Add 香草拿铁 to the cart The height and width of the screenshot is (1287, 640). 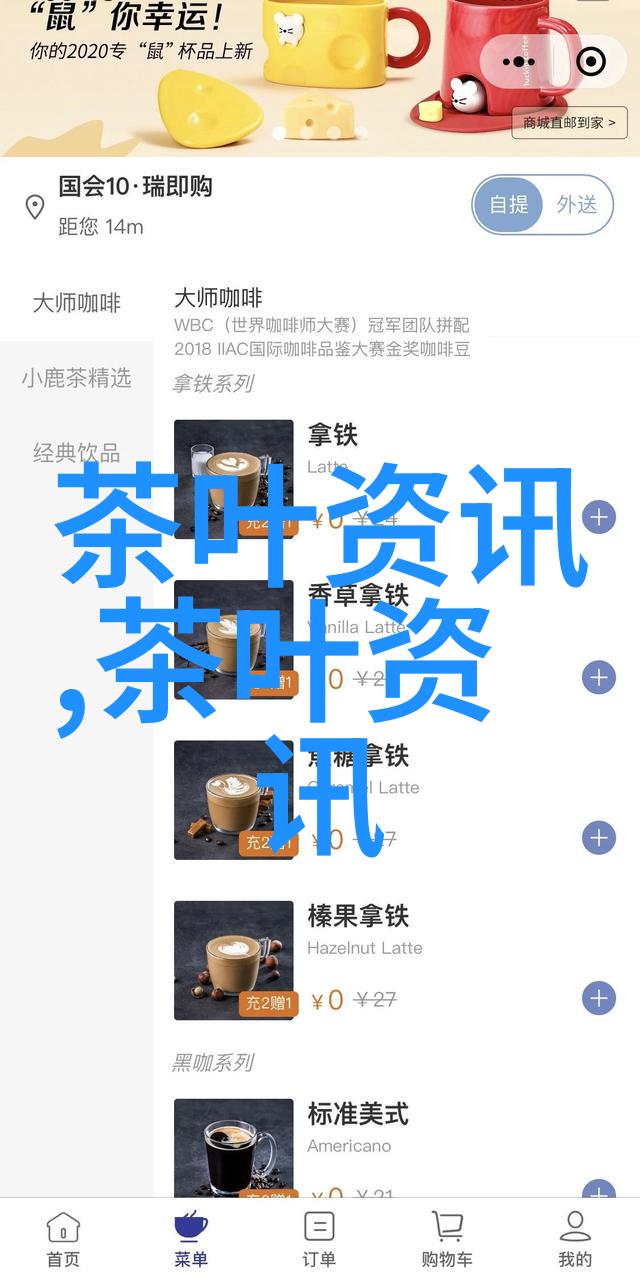coord(598,677)
